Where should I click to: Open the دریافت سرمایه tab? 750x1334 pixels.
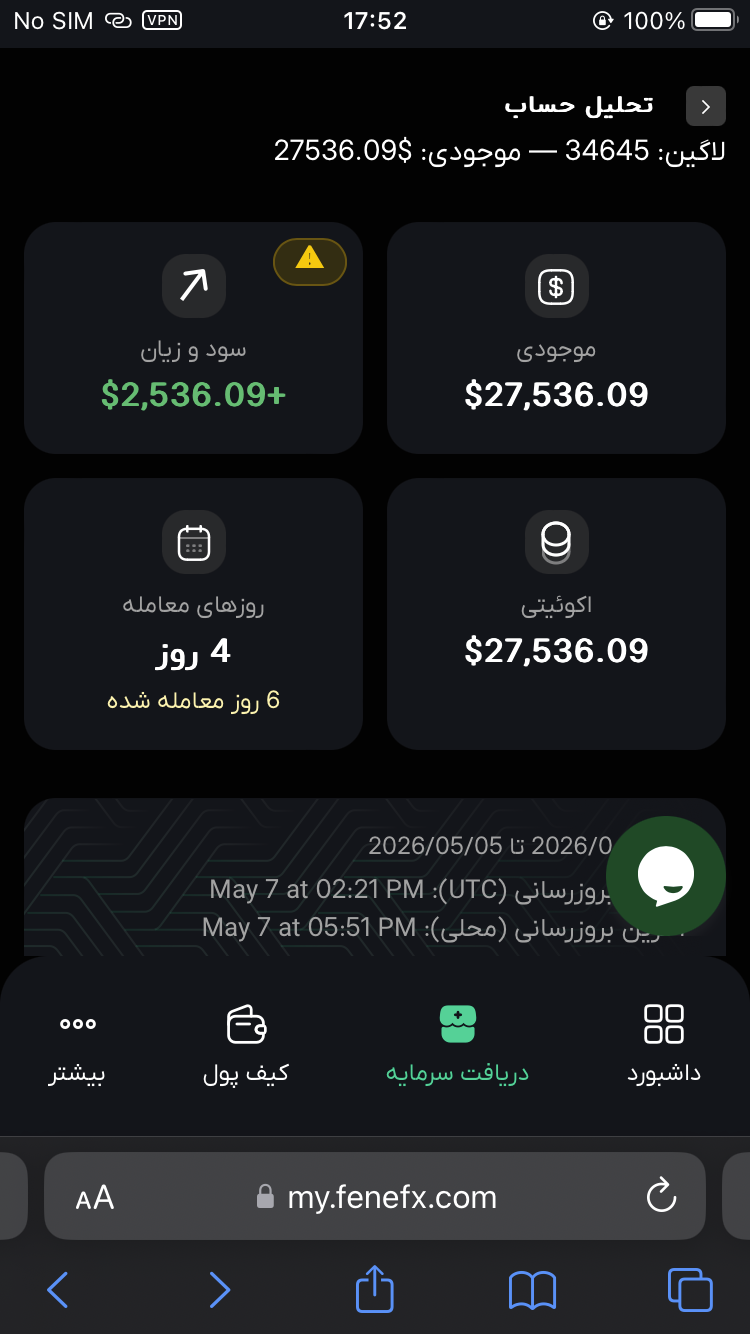coord(457,1045)
